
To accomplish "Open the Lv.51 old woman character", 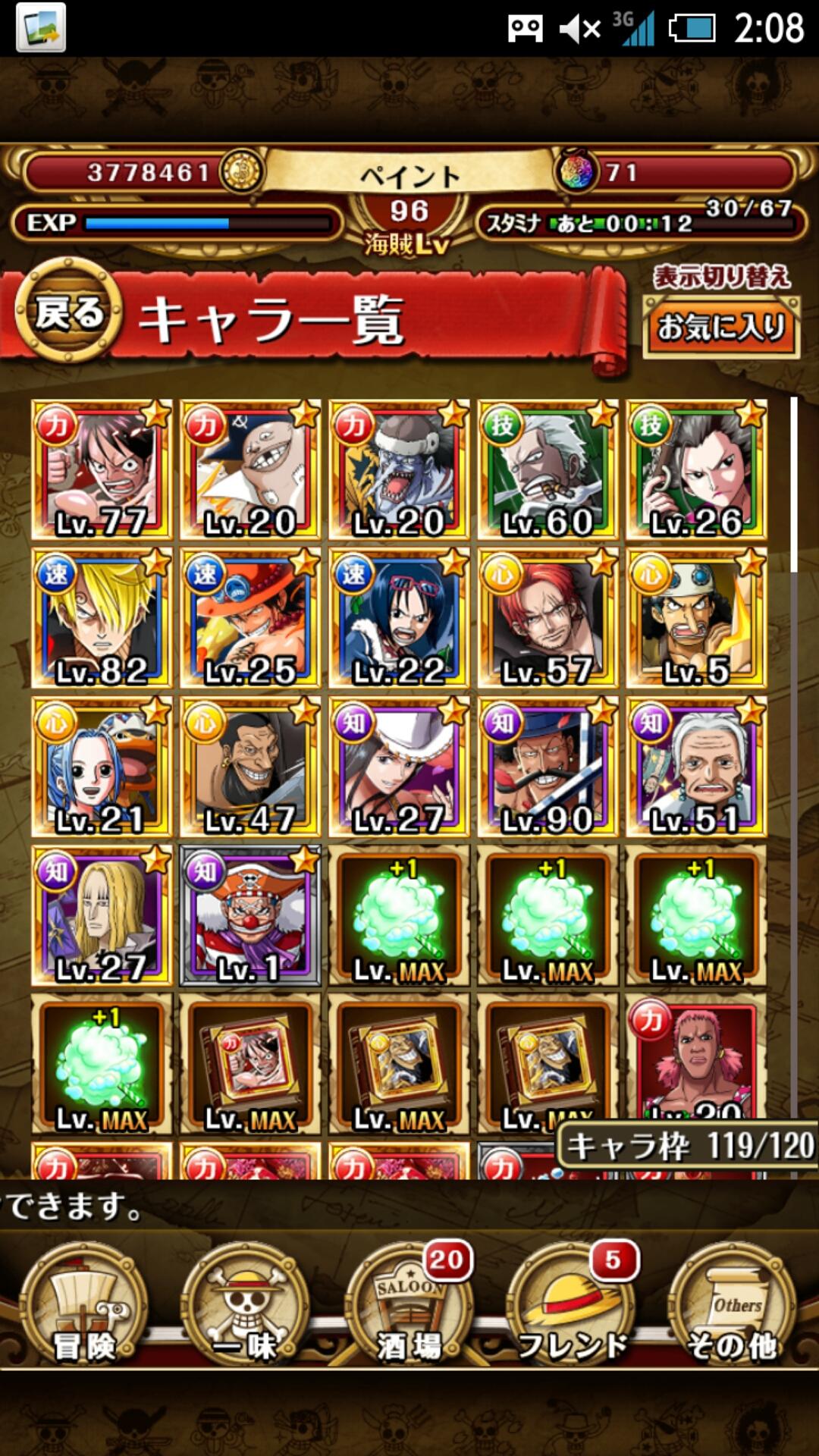I will [696, 767].
